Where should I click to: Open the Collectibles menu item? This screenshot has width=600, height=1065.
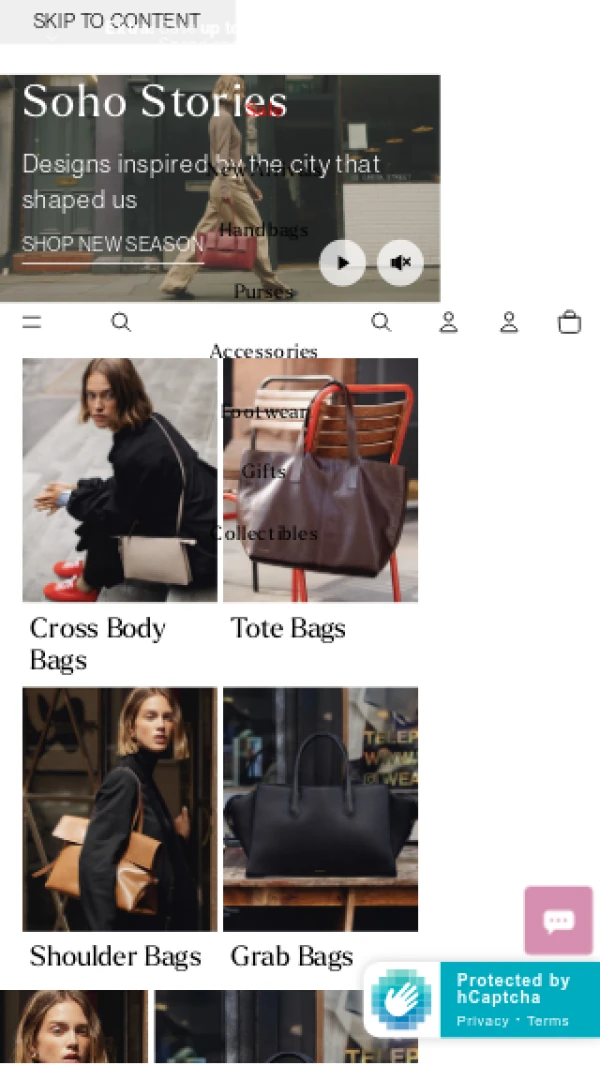pyautogui.click(x=264, y=533)
